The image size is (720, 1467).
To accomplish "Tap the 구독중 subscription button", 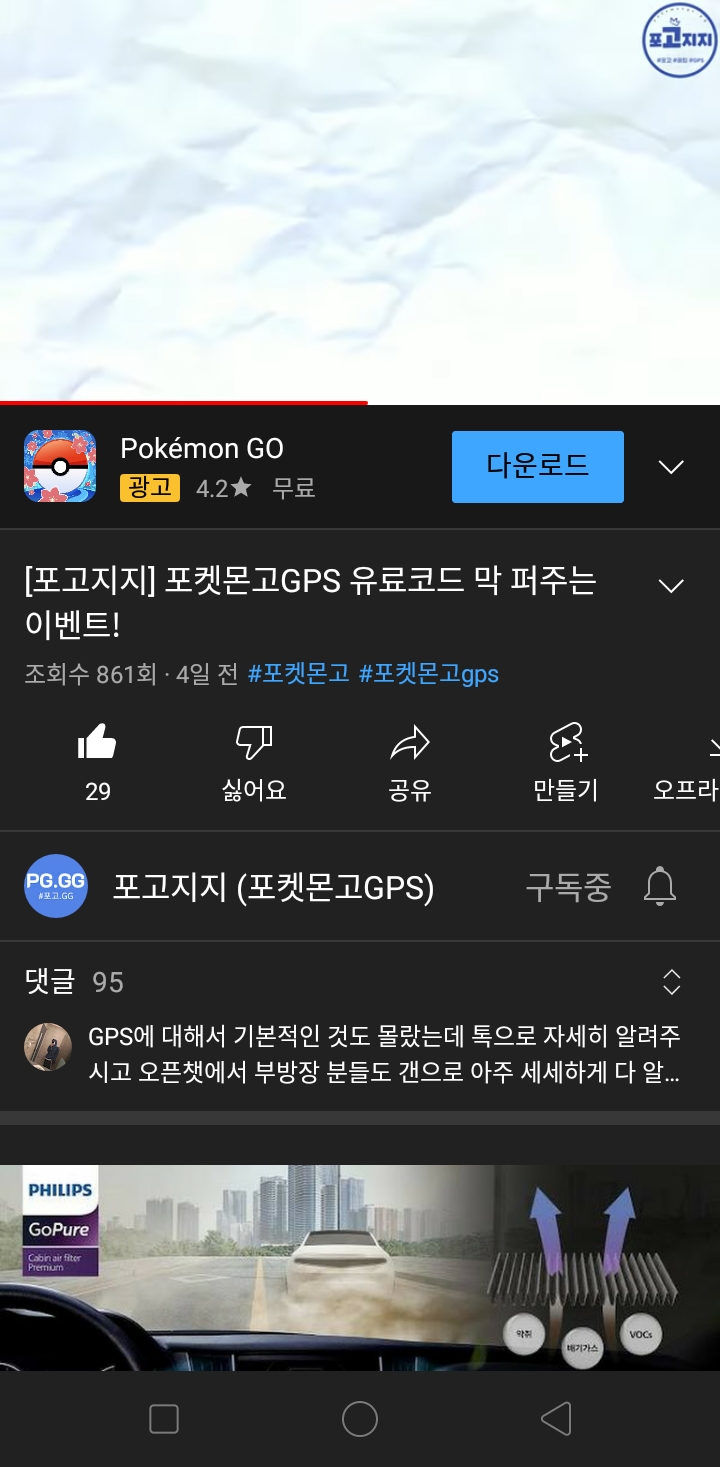I will pos(568,887).
